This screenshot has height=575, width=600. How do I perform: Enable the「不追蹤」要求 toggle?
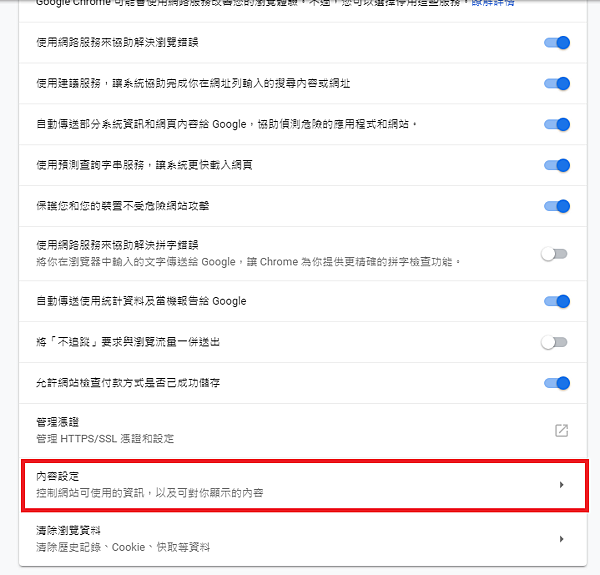click(554, 342)
